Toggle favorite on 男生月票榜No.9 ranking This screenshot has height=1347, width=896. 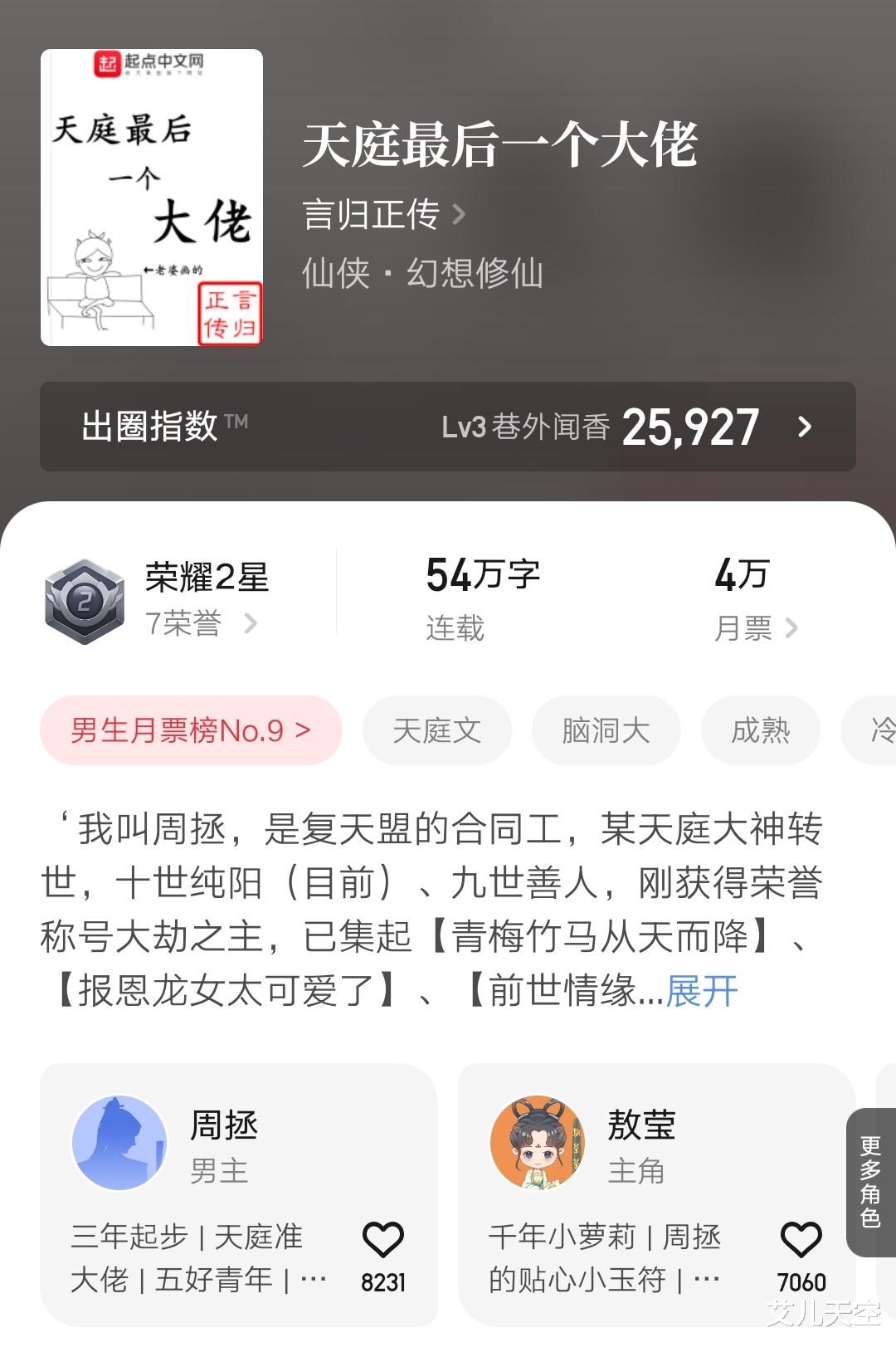[191, 730]
